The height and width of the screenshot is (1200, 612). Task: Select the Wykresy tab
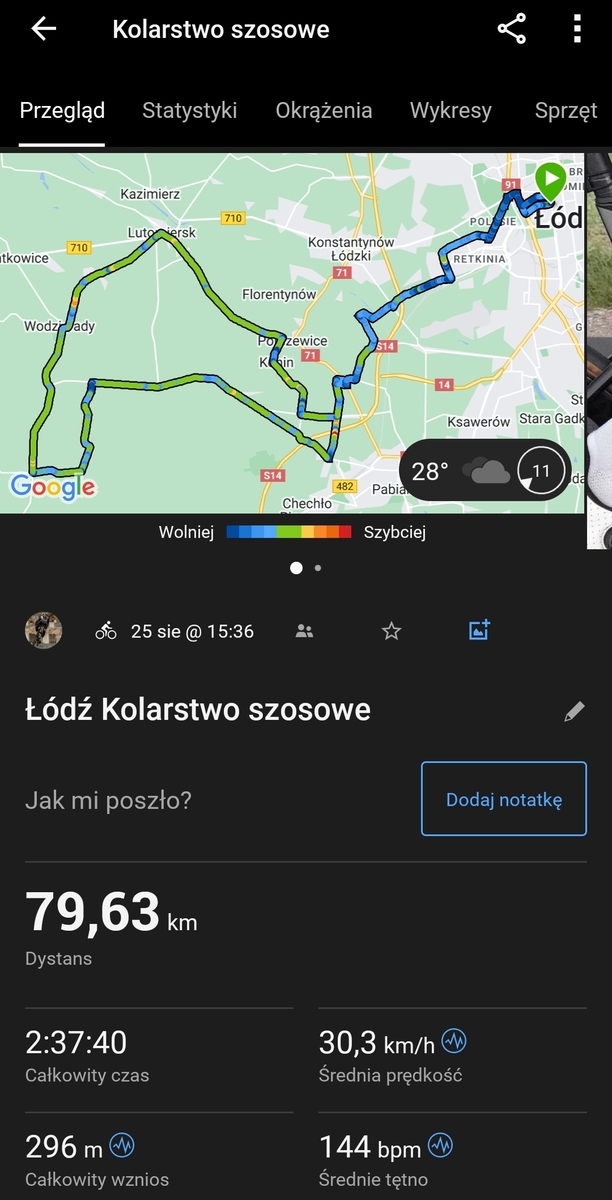[x=451, y=111]
